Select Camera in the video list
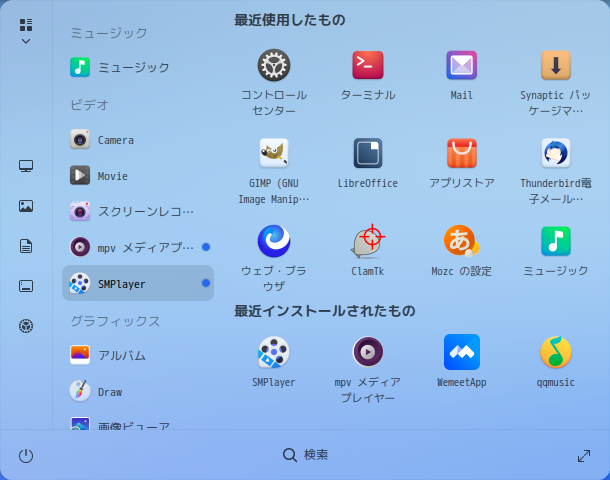The height and width of the screenshot is (480, 610). (x=115, y=140)
